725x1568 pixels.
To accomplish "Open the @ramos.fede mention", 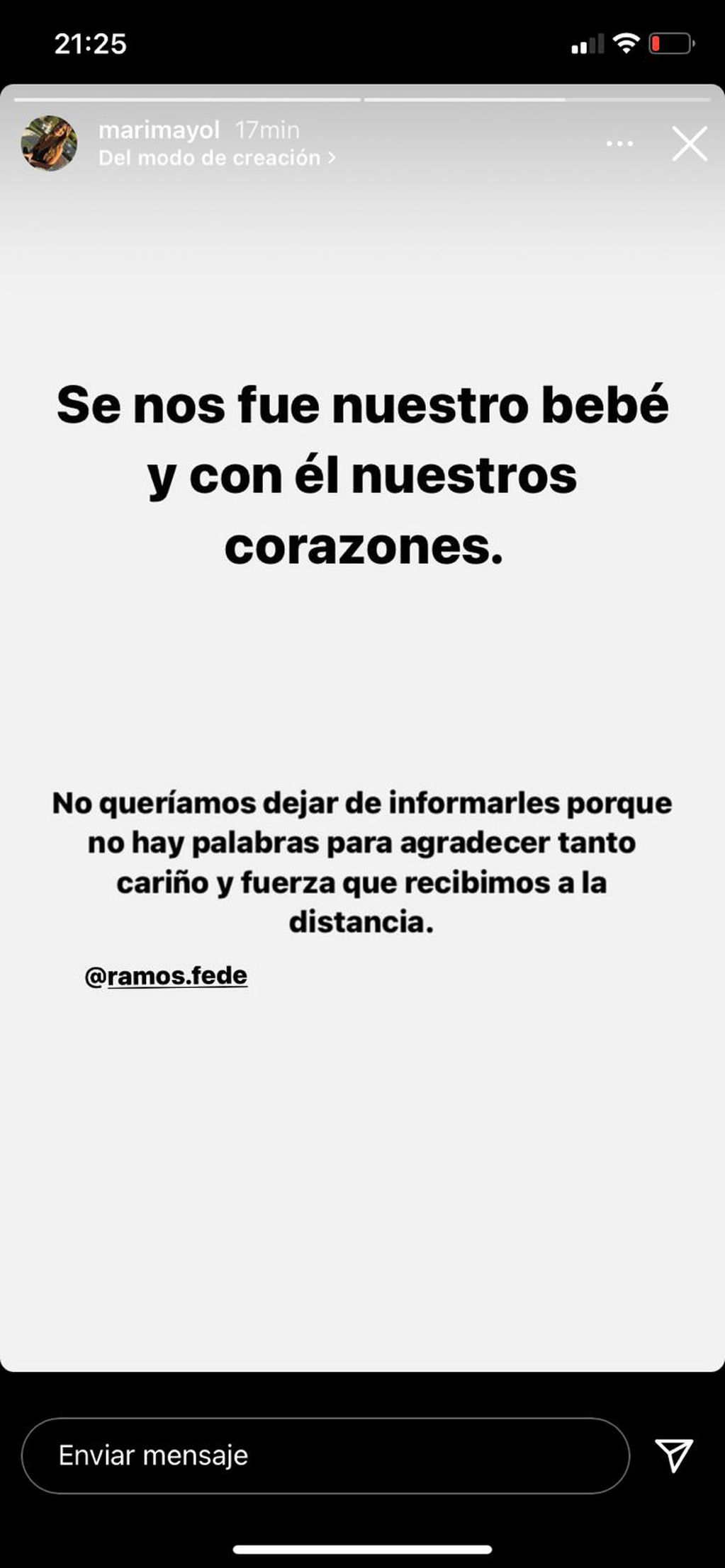I will pos(166,976).
